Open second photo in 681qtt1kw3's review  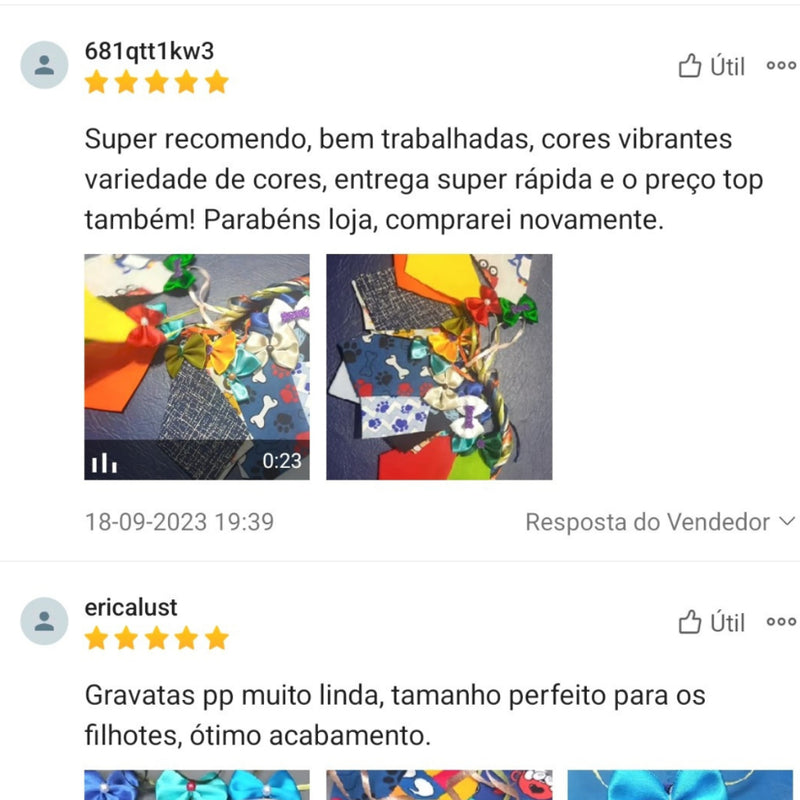click(439, 367)
